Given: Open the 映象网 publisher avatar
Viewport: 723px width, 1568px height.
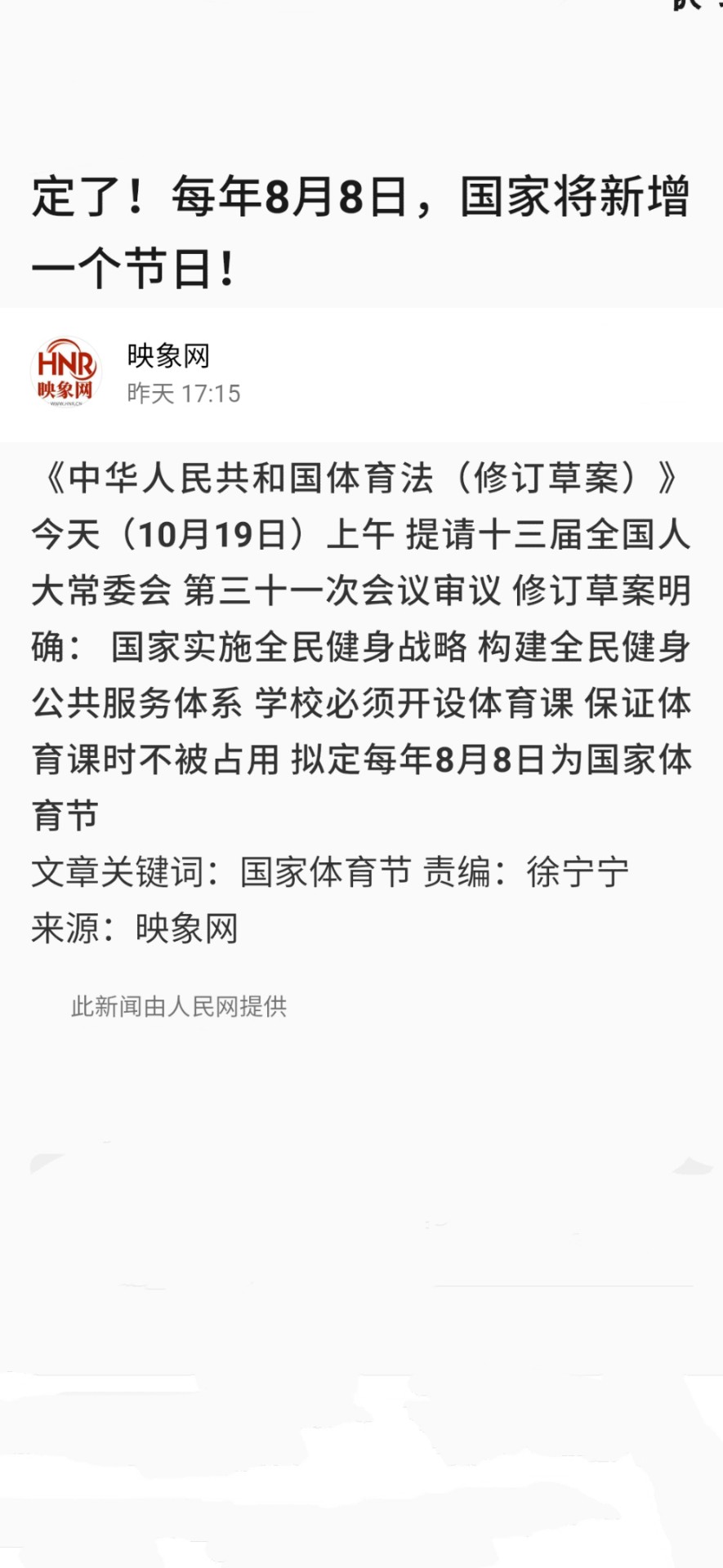Looking at the screenshot, I should pos(66,372).
